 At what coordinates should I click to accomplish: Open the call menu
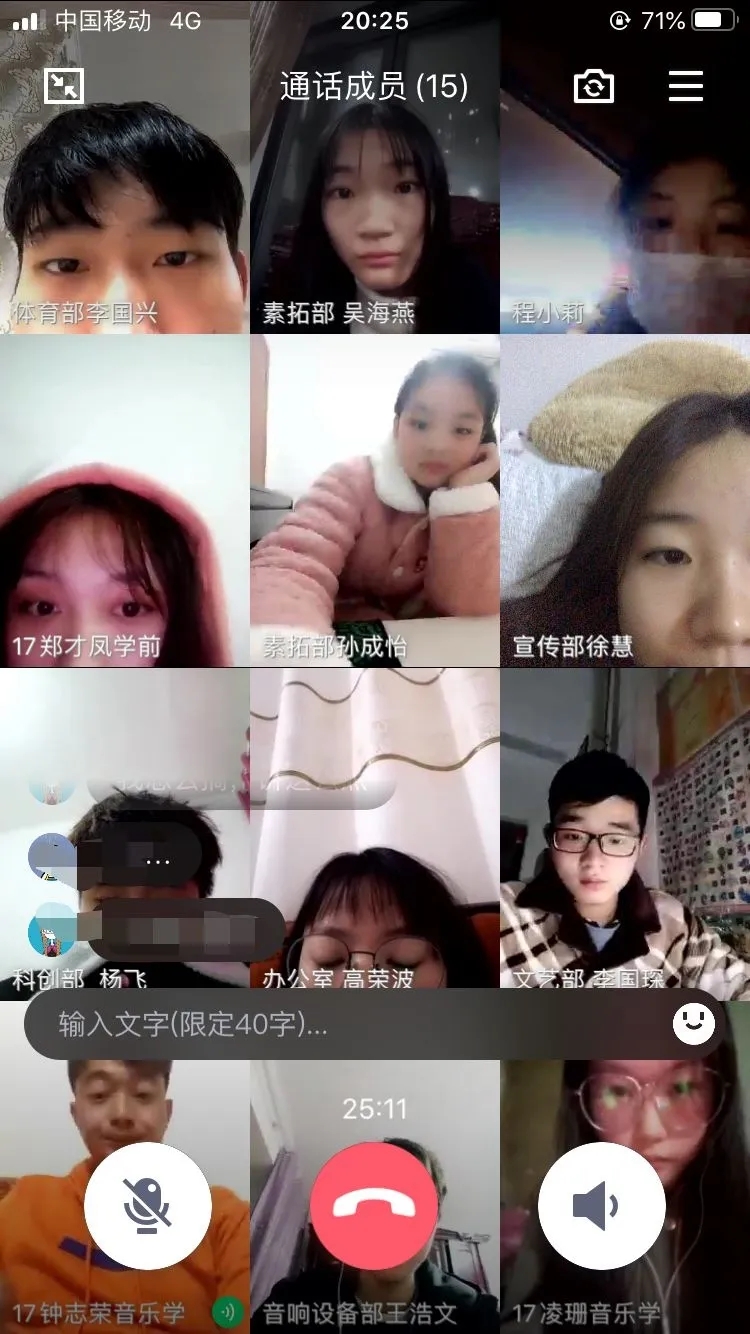[x=686, y=87]
